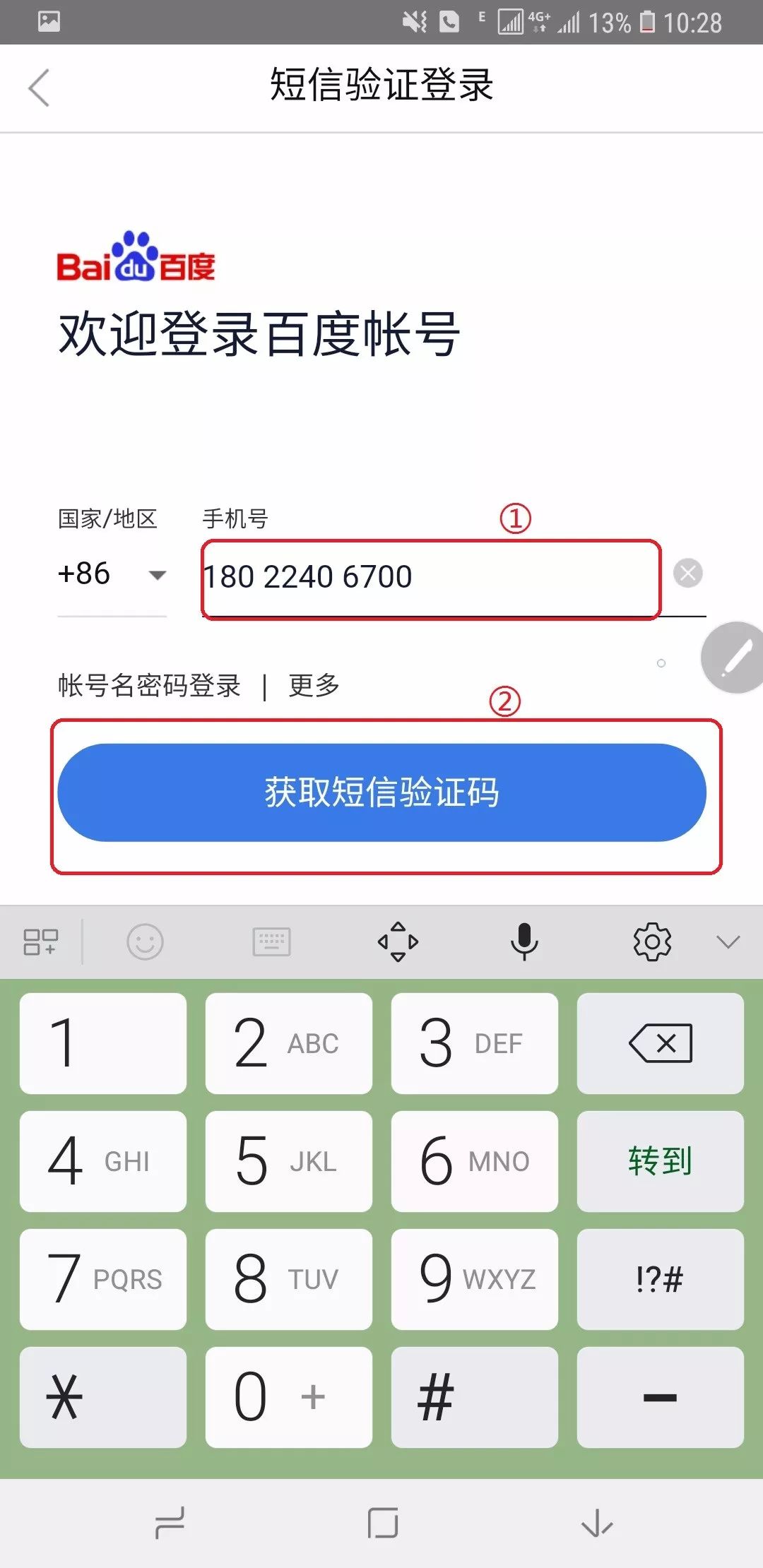Screen dimensions: 763x1568
Task: Tap the 转到 key on the keyboard
Action: [x=660, y=1161]
